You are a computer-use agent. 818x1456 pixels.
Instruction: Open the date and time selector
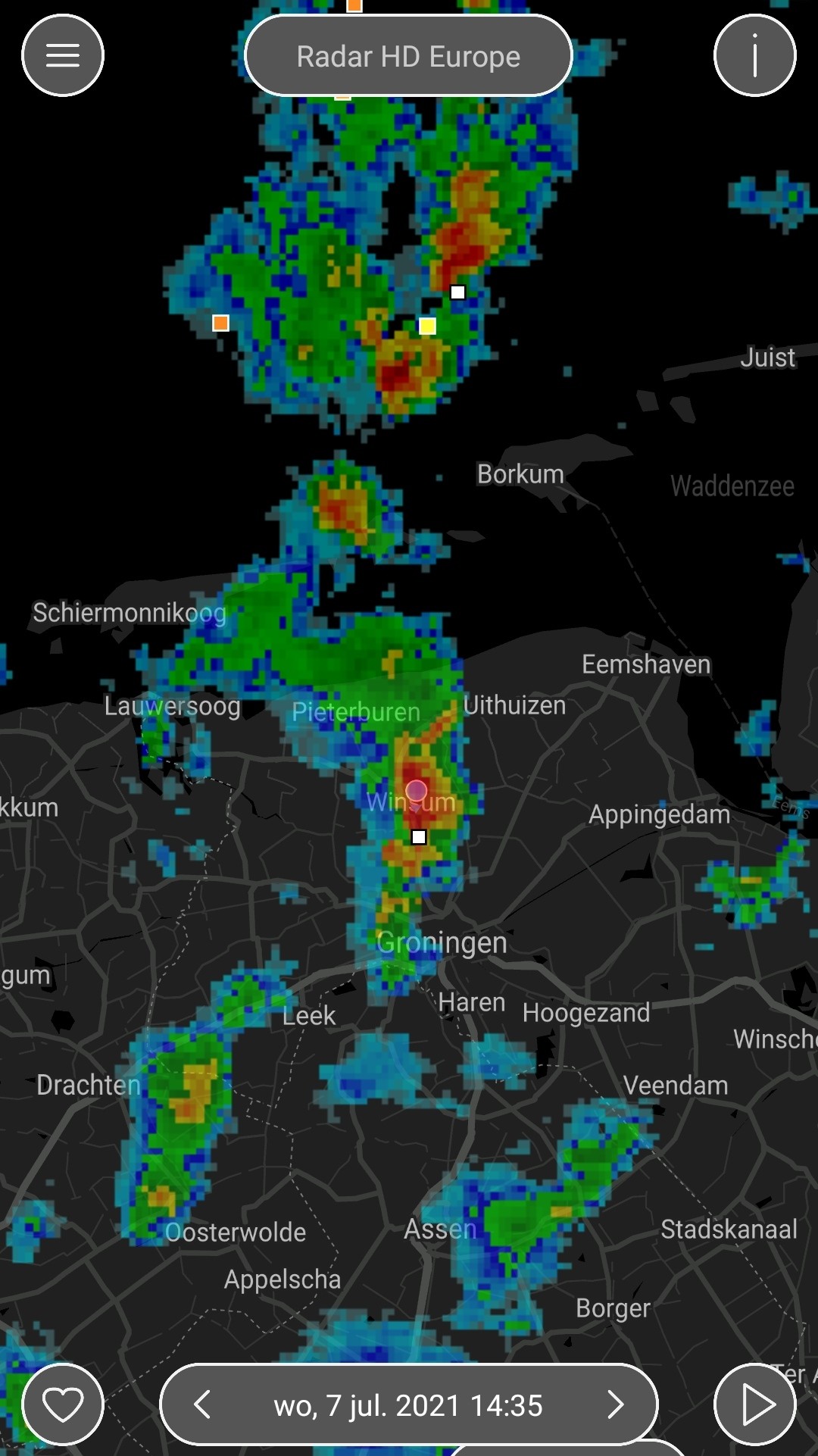coord(408,1405)
